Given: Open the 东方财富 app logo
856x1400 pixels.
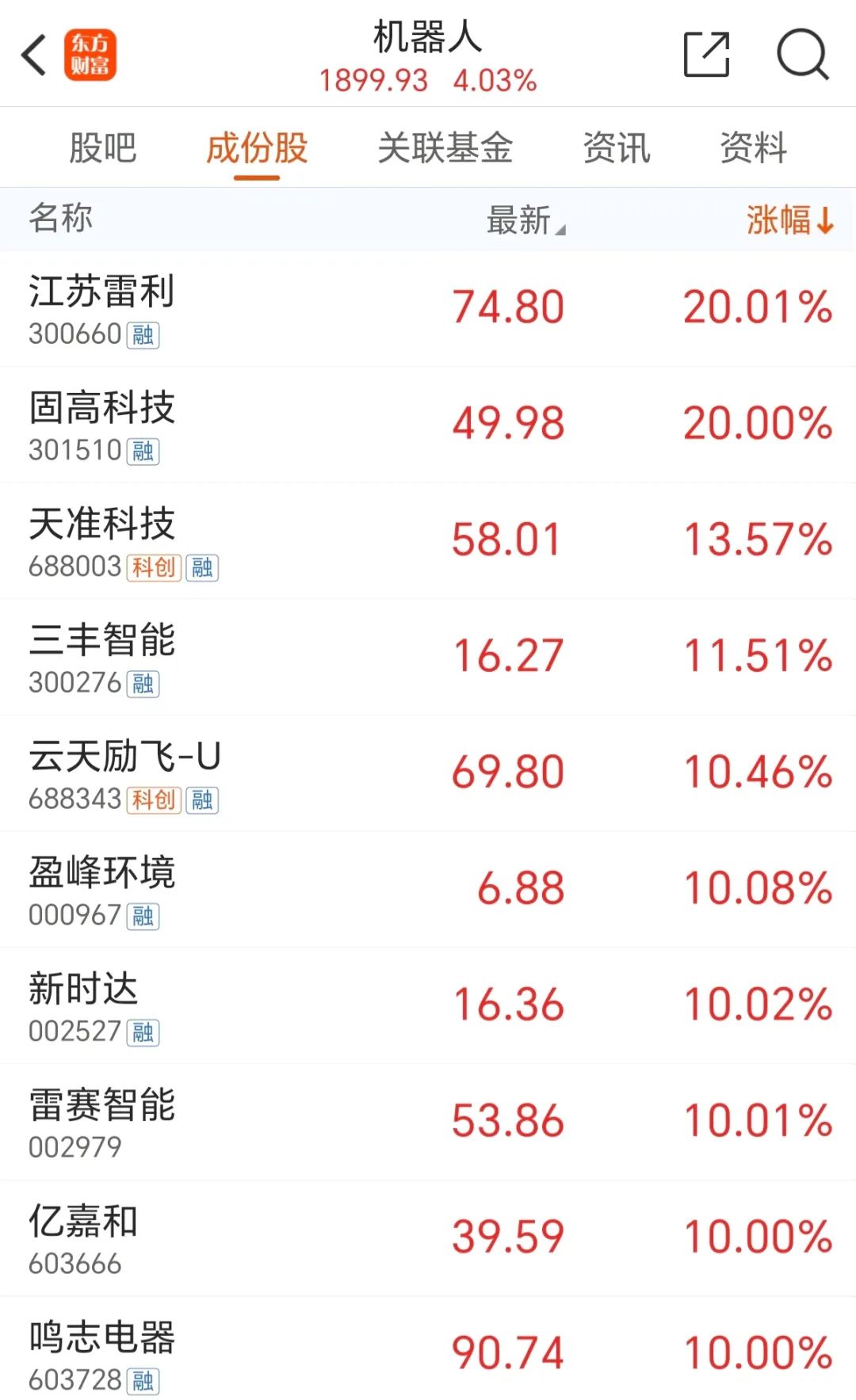Looking at the screenshot, I should 91,57.
